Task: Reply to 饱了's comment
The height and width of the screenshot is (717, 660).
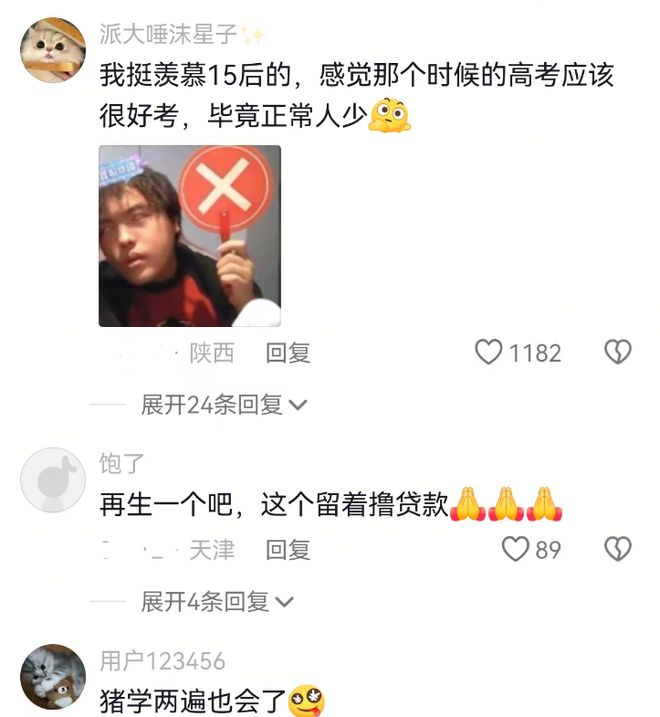Action: 288,549
